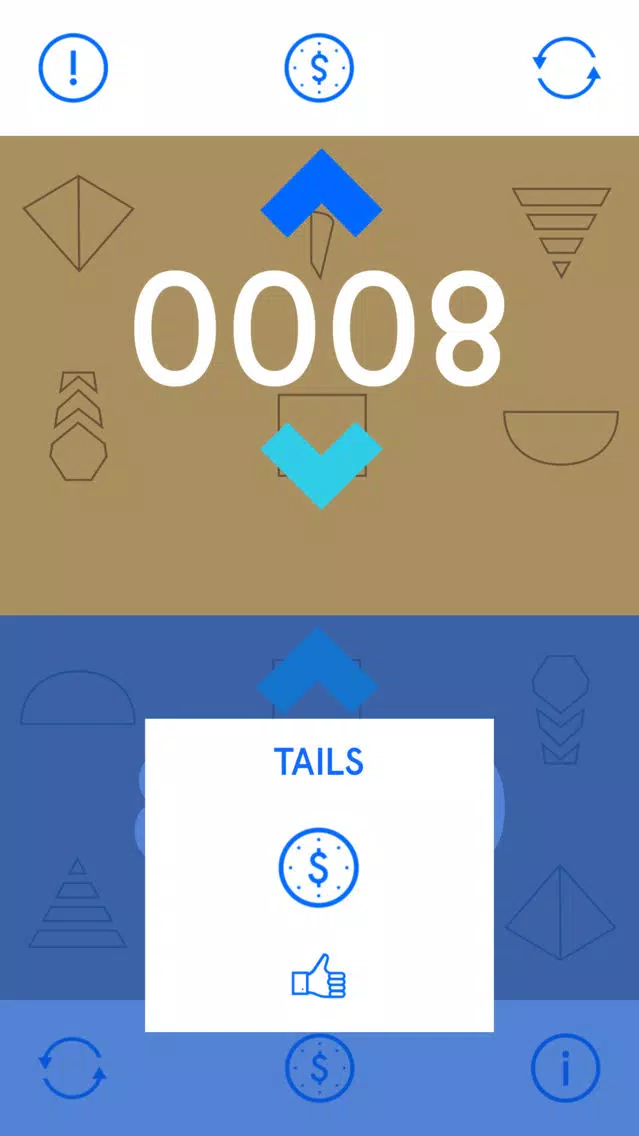Open the exclamation info icon in the top bar

[x=72, y=68]
